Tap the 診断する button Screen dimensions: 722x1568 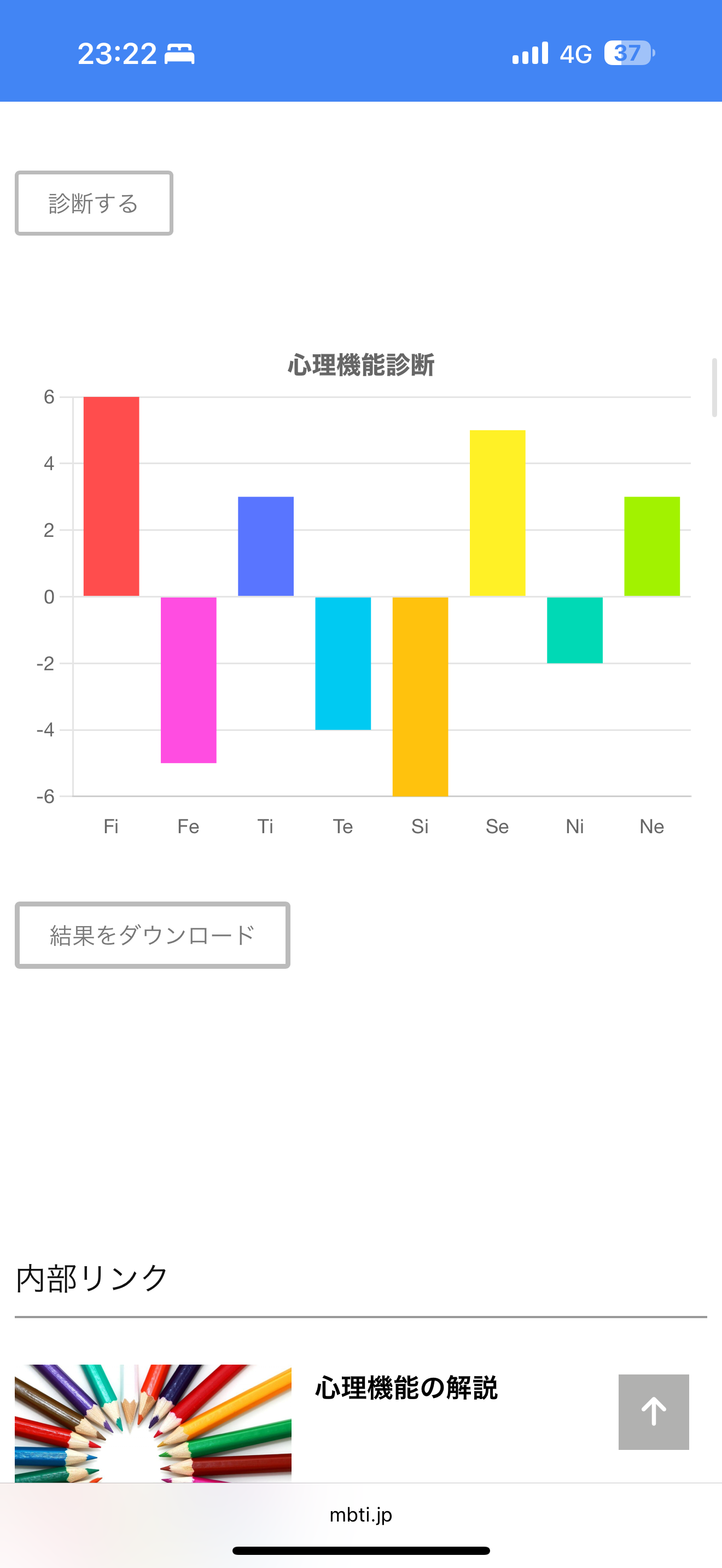[94, 203]
